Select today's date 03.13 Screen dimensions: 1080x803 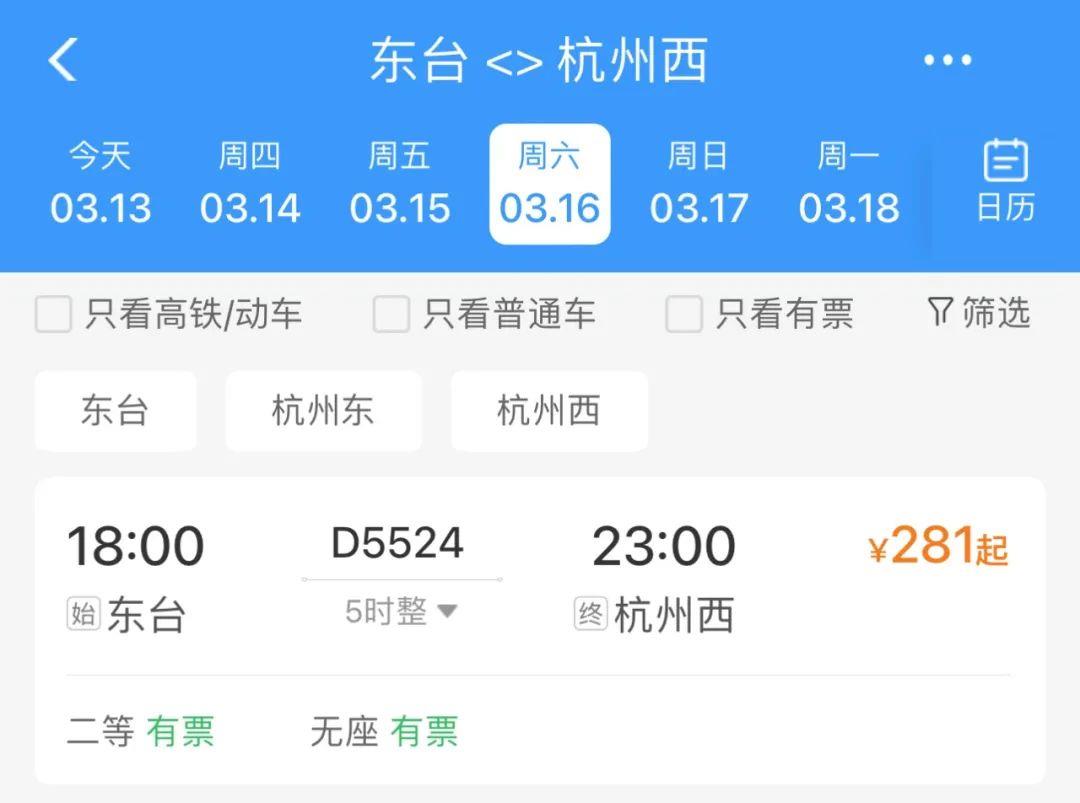100,184
